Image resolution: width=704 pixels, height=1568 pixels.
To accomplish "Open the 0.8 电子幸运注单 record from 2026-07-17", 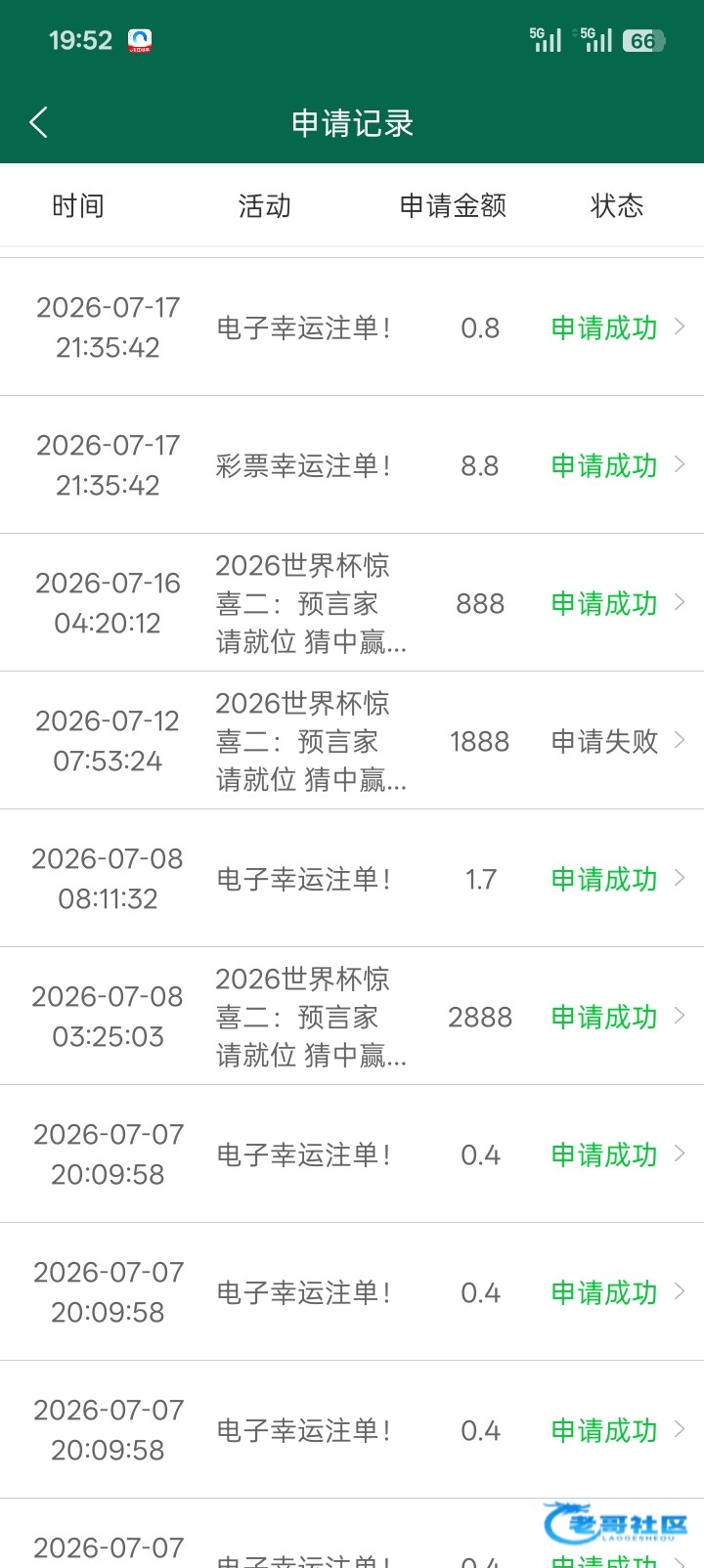I will 352,327.
